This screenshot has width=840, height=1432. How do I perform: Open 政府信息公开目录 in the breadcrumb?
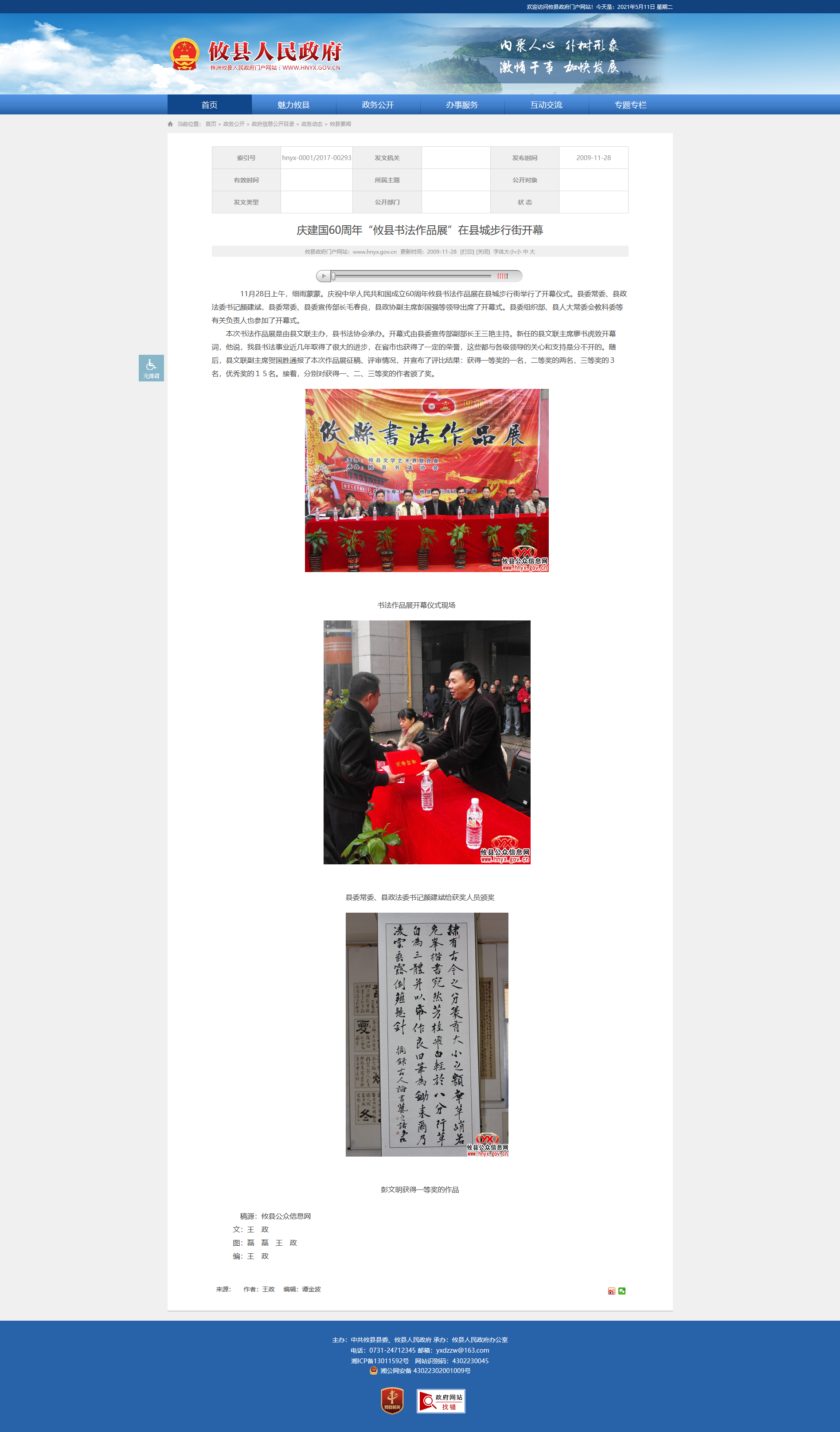coord(273,124)
